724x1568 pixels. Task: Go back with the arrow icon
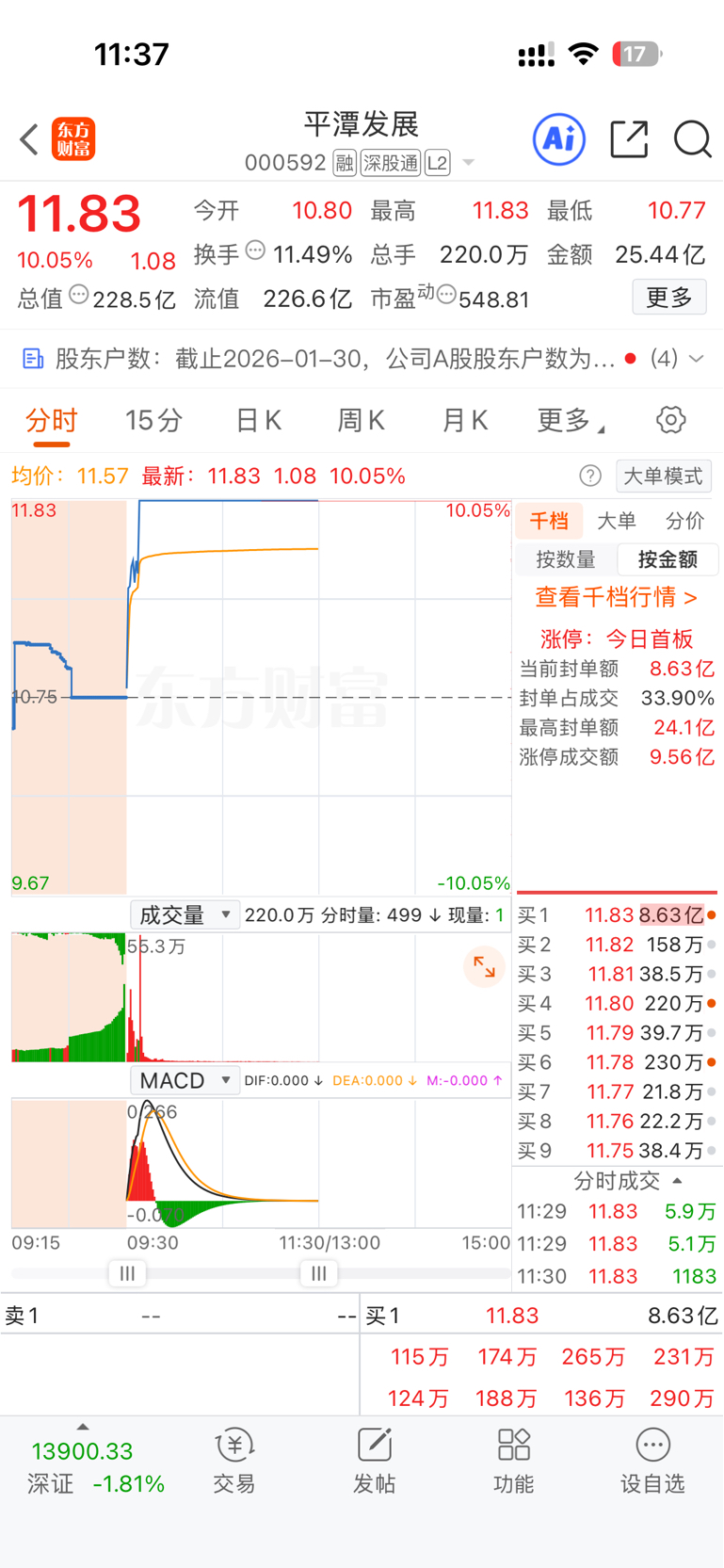(29, 139)
